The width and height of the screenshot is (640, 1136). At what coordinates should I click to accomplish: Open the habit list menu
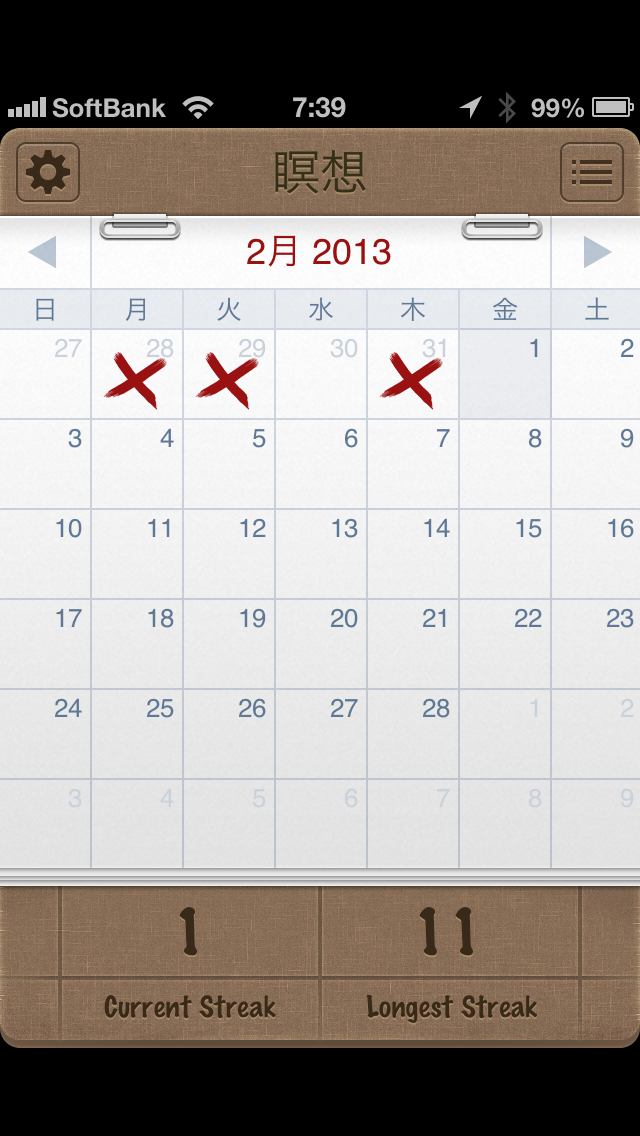(x=592, y=173)
